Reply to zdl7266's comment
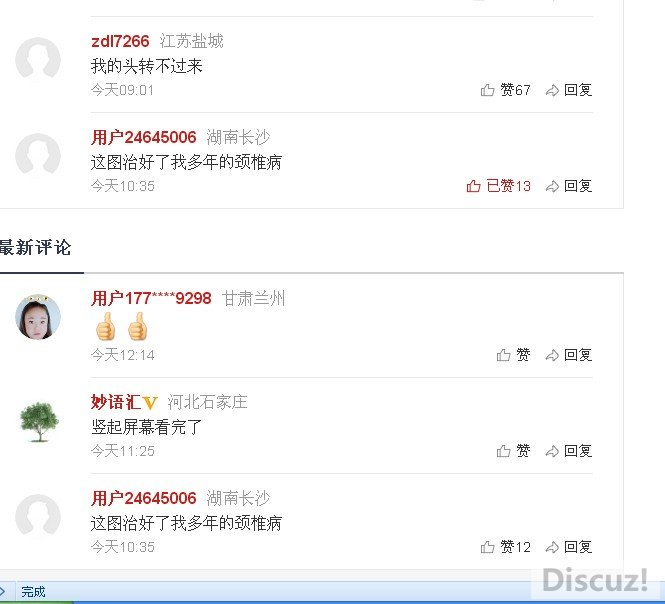Image resolution: width=665 pixels, height=604 pixels. (569, 90)
